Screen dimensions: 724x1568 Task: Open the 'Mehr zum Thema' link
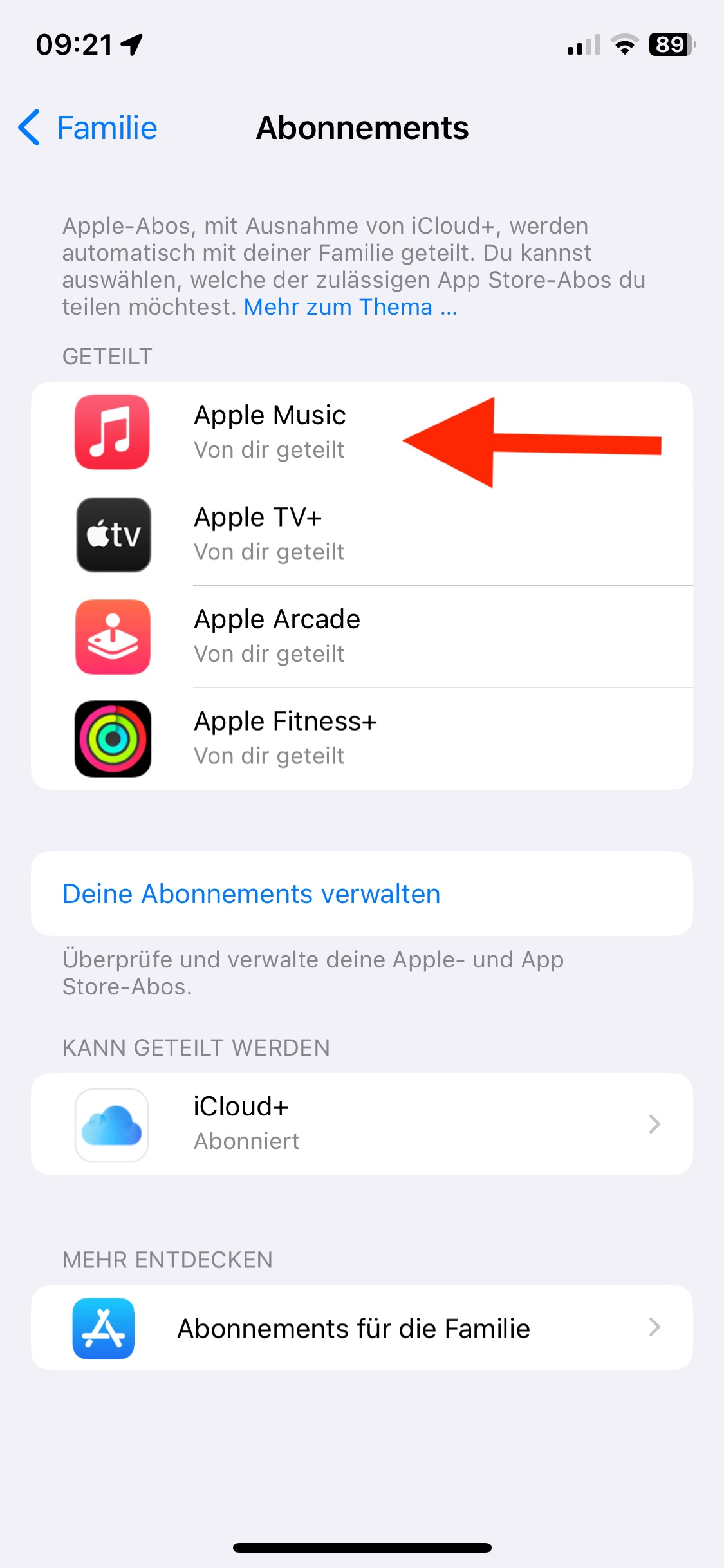[350, 307]
